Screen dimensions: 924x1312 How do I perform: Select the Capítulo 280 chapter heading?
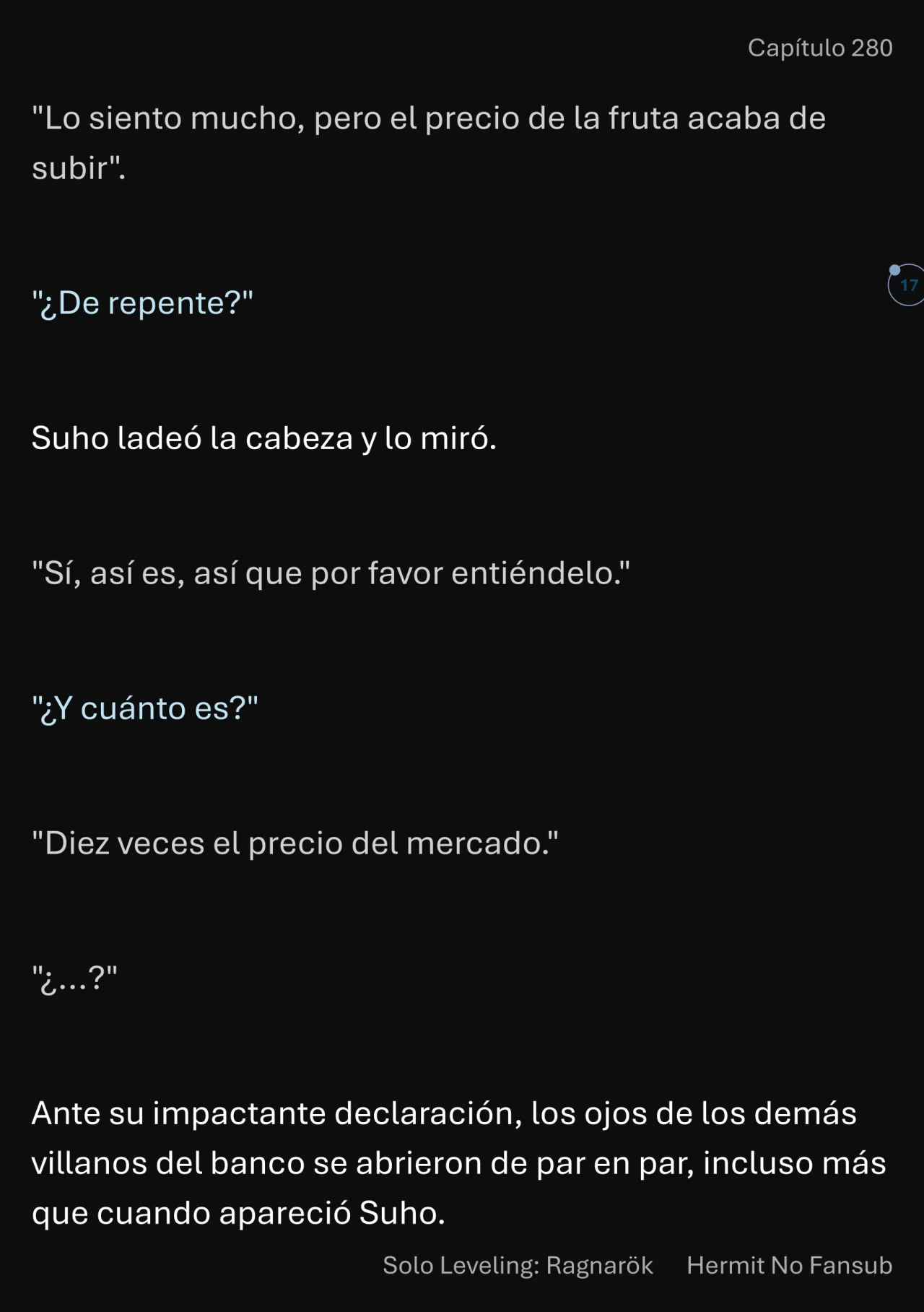coord(820,48)
